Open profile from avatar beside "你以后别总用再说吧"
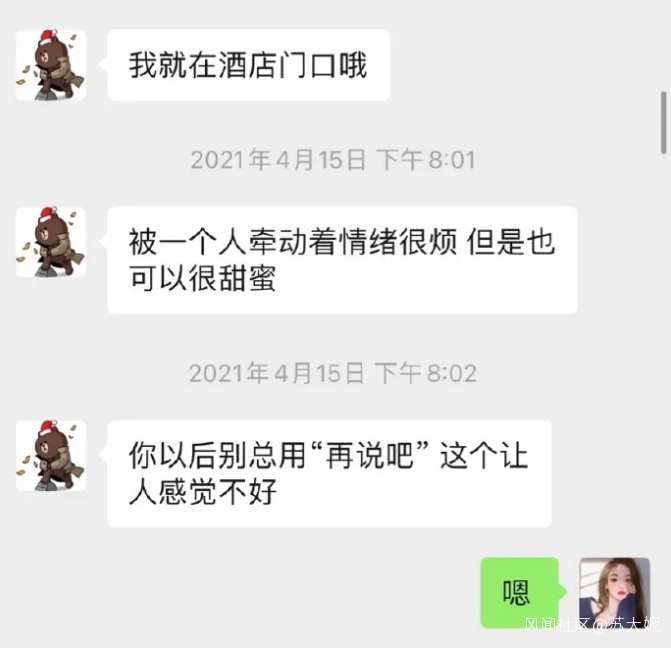The image size is (671, 648). [51, 455]
